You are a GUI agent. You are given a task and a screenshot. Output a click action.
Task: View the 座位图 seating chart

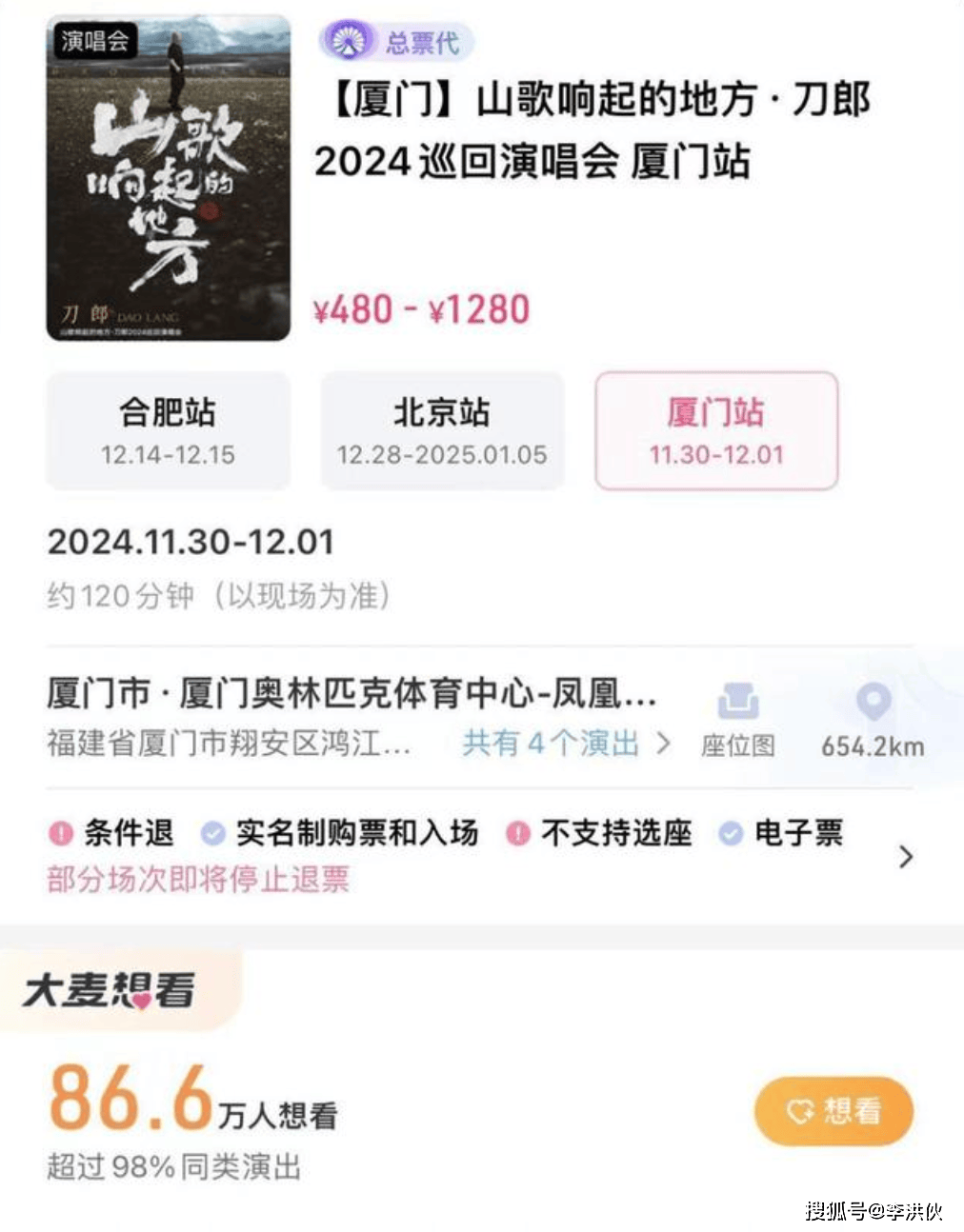tap(738, 720)
